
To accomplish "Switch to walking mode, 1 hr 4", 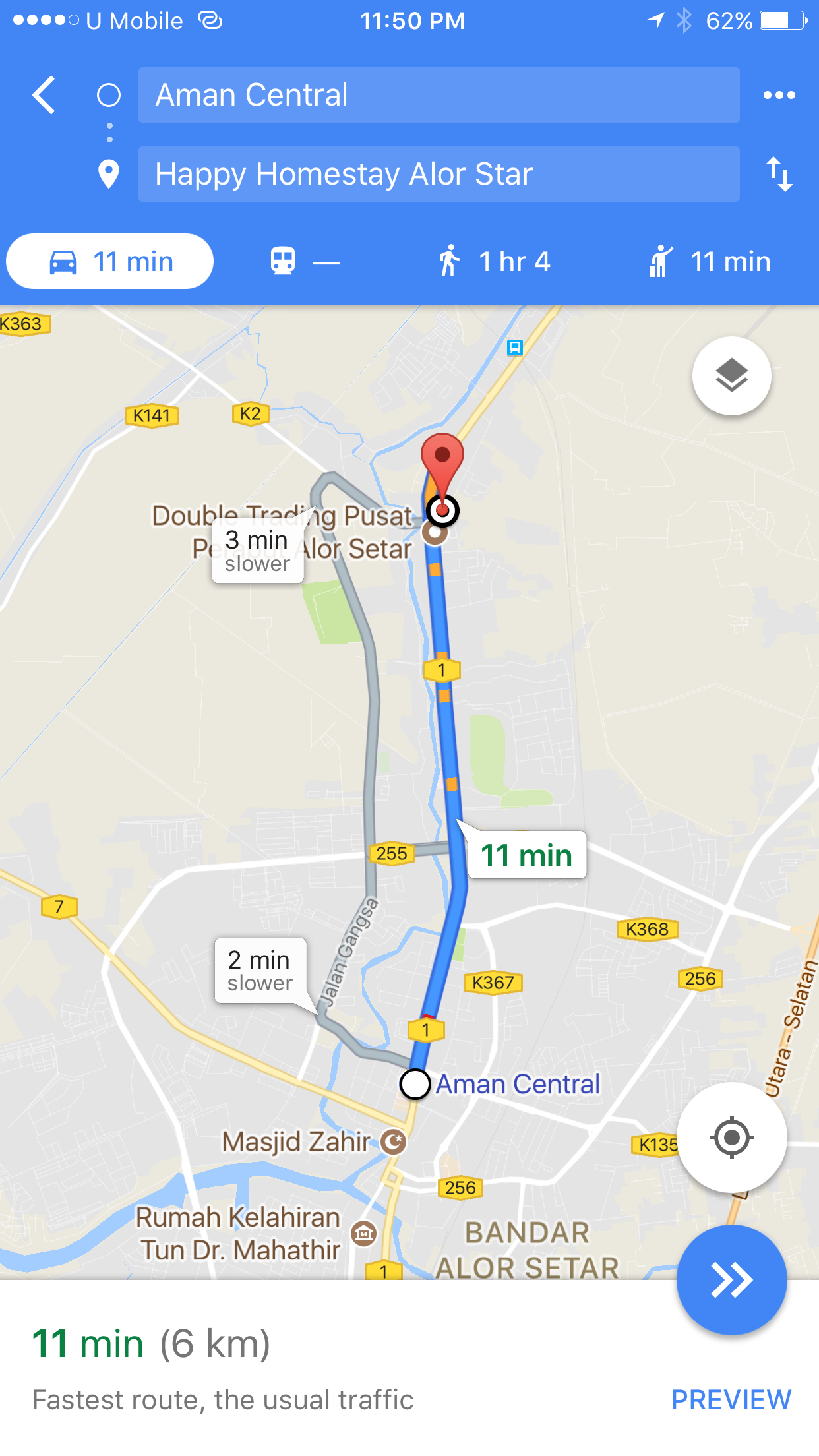I will coord(495,262).
